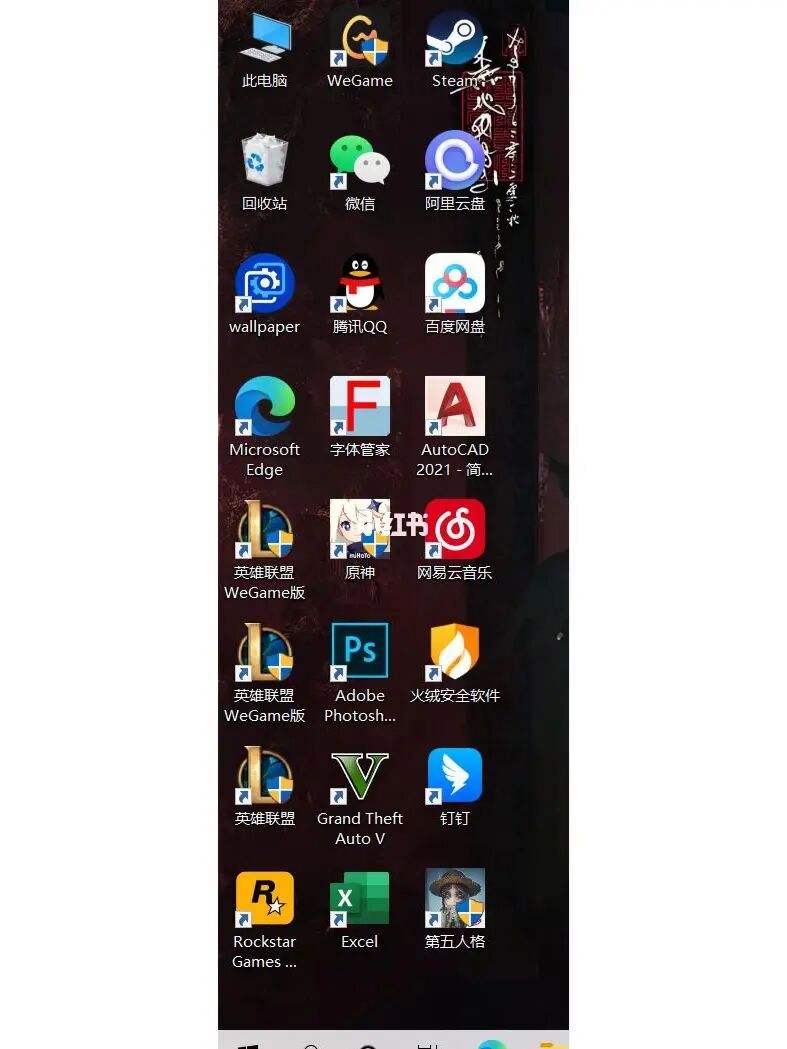The width and height of the screenshot is (787, 1049).
Task: Launch 微信 (WeChat)
Action: click(x=360, y=161)
